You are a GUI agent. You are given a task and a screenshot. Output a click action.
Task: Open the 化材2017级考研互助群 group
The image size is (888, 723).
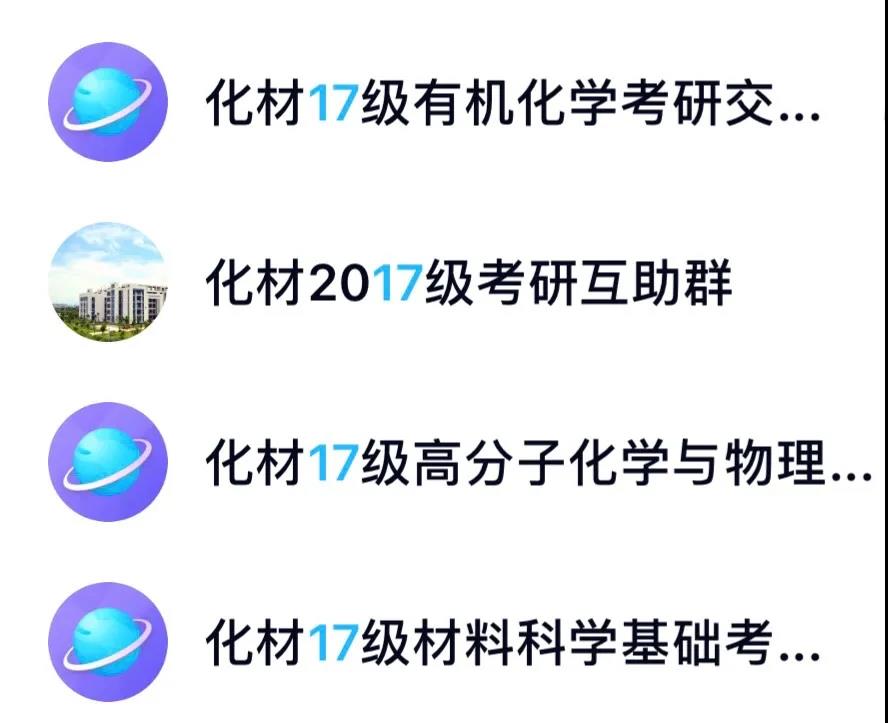point(468,284)
